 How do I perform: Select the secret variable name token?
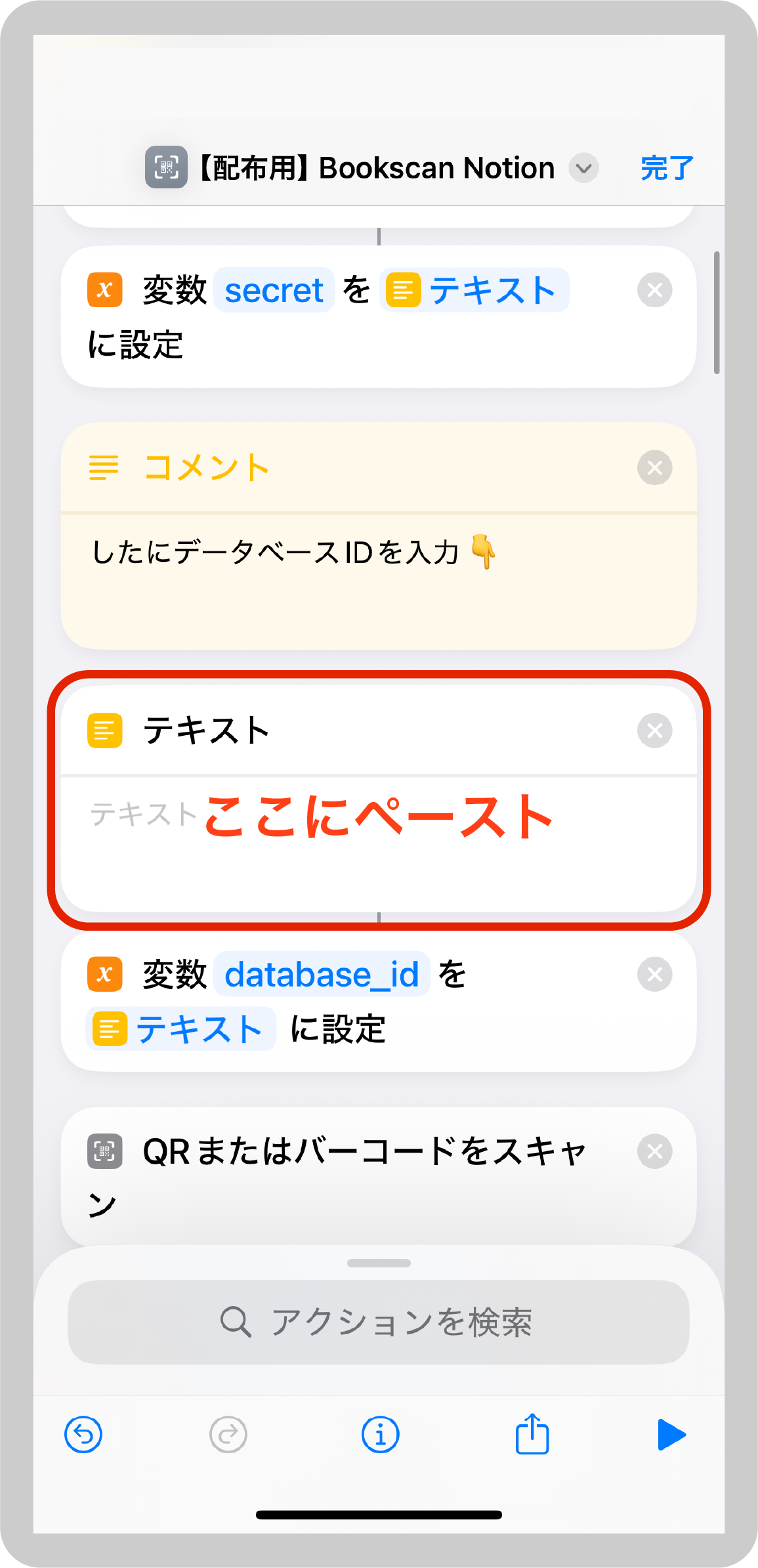coord(274,290)
